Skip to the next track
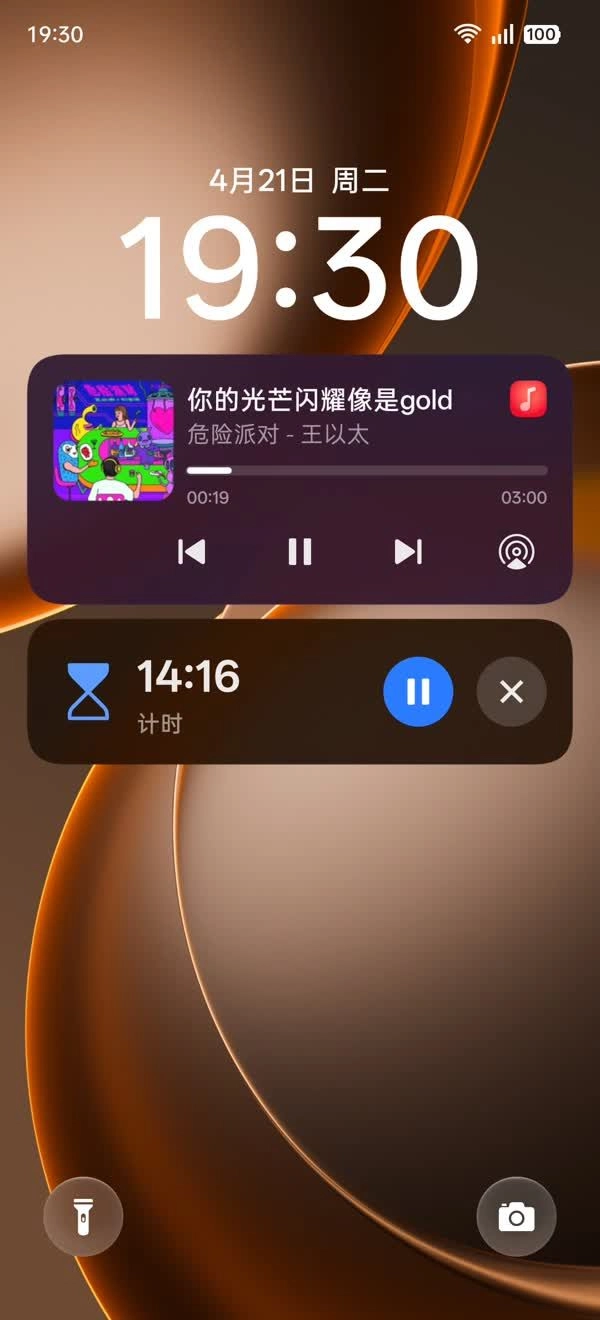Viewport: 600px width, 1320px height. point(408,552)
